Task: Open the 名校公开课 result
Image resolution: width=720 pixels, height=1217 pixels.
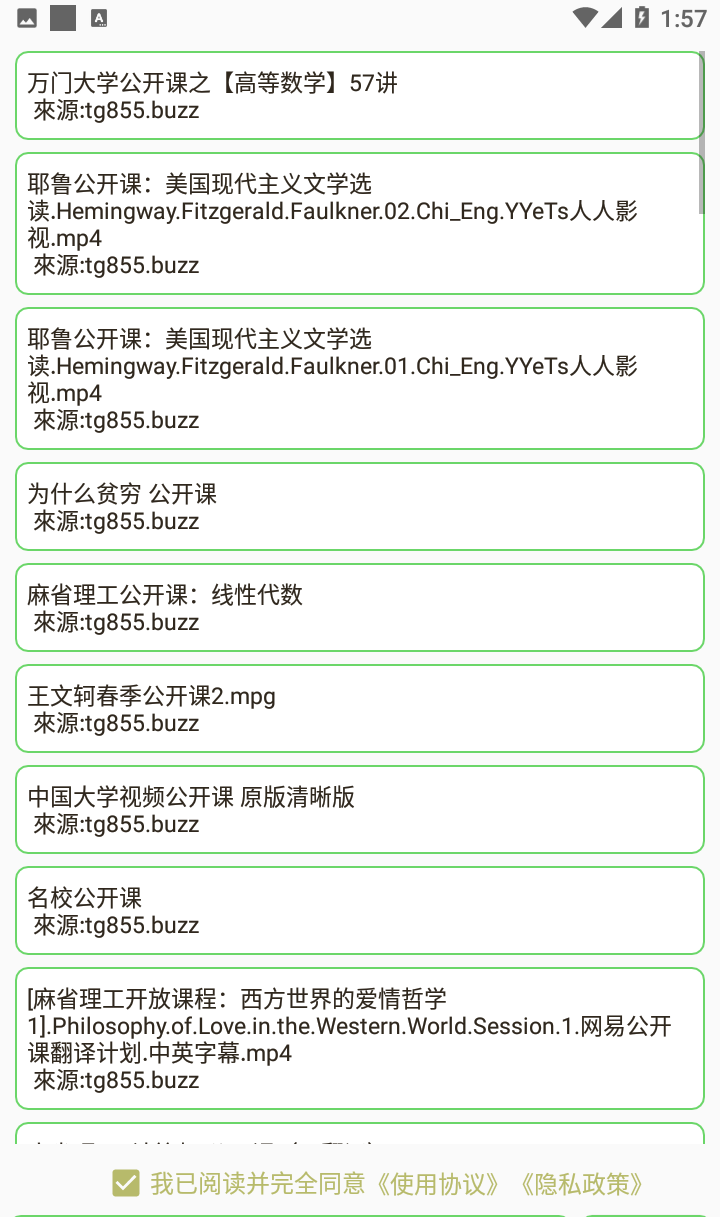Action: click(x=359, y=911)
